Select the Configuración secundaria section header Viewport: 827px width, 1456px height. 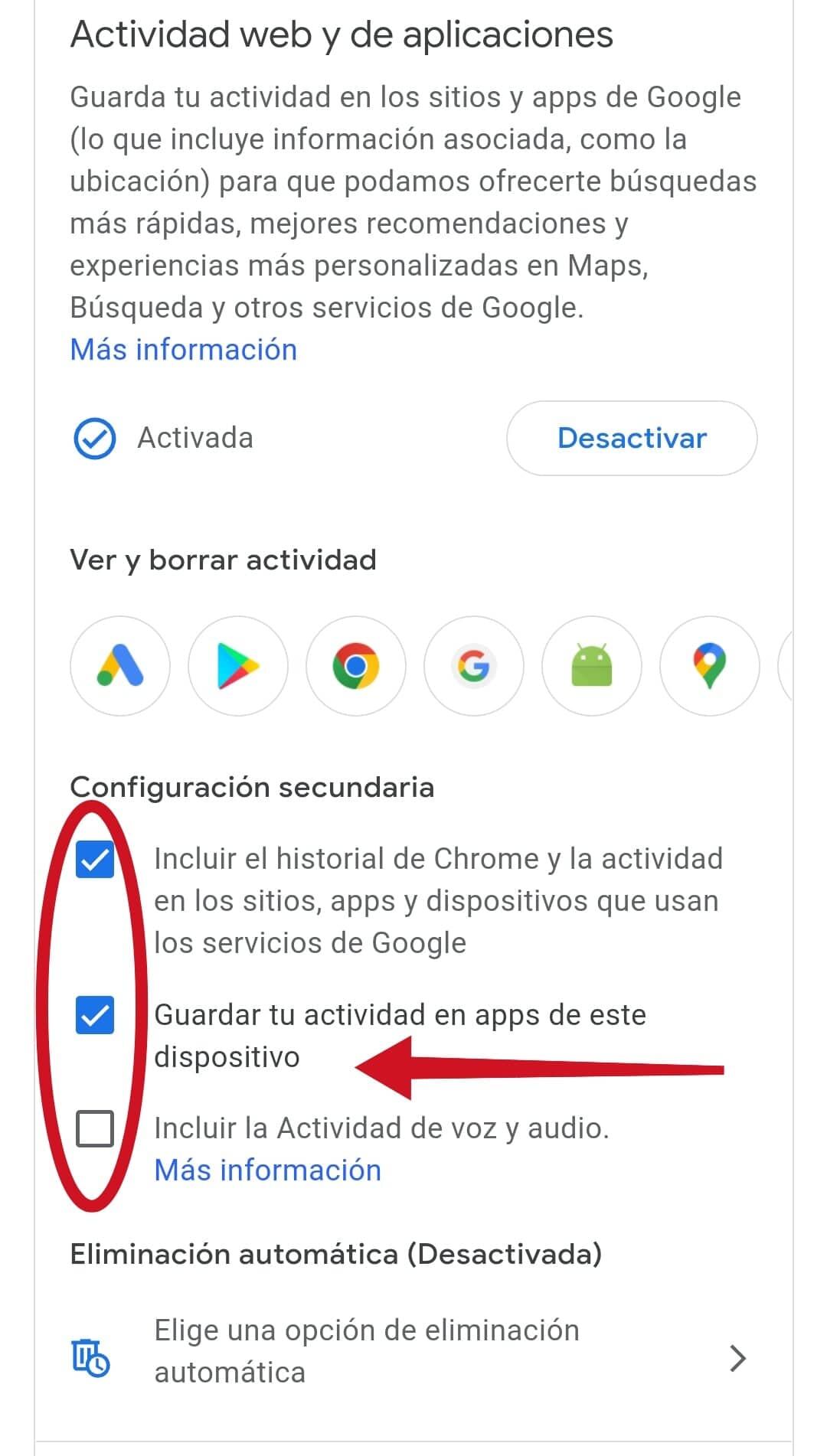point(252,787)
